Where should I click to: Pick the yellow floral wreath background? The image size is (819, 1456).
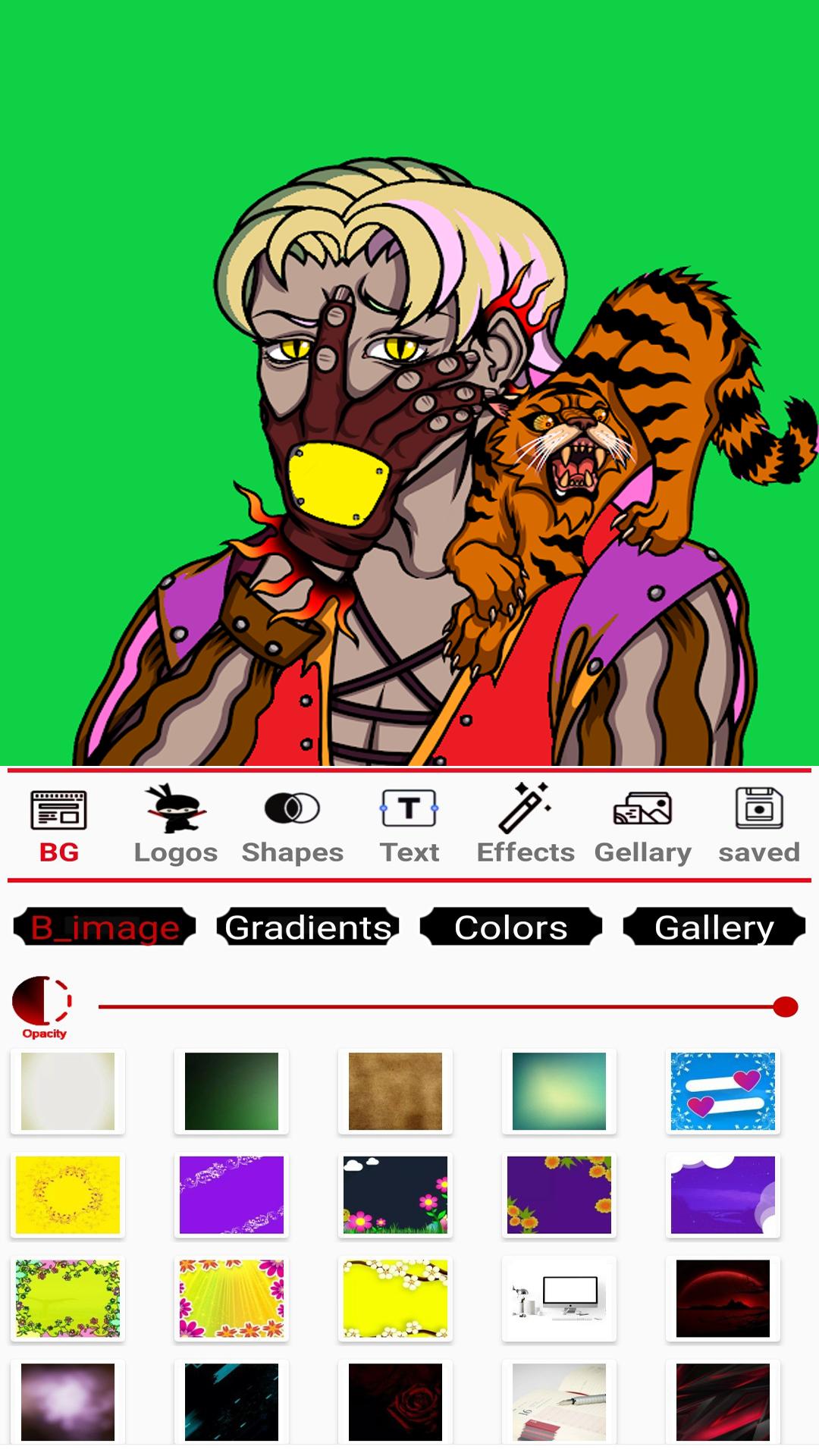click(67, 1194)
